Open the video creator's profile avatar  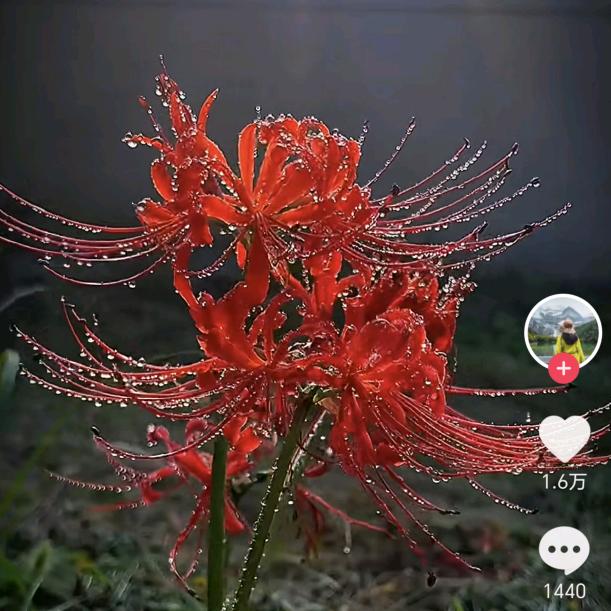(x=563, y=328)
